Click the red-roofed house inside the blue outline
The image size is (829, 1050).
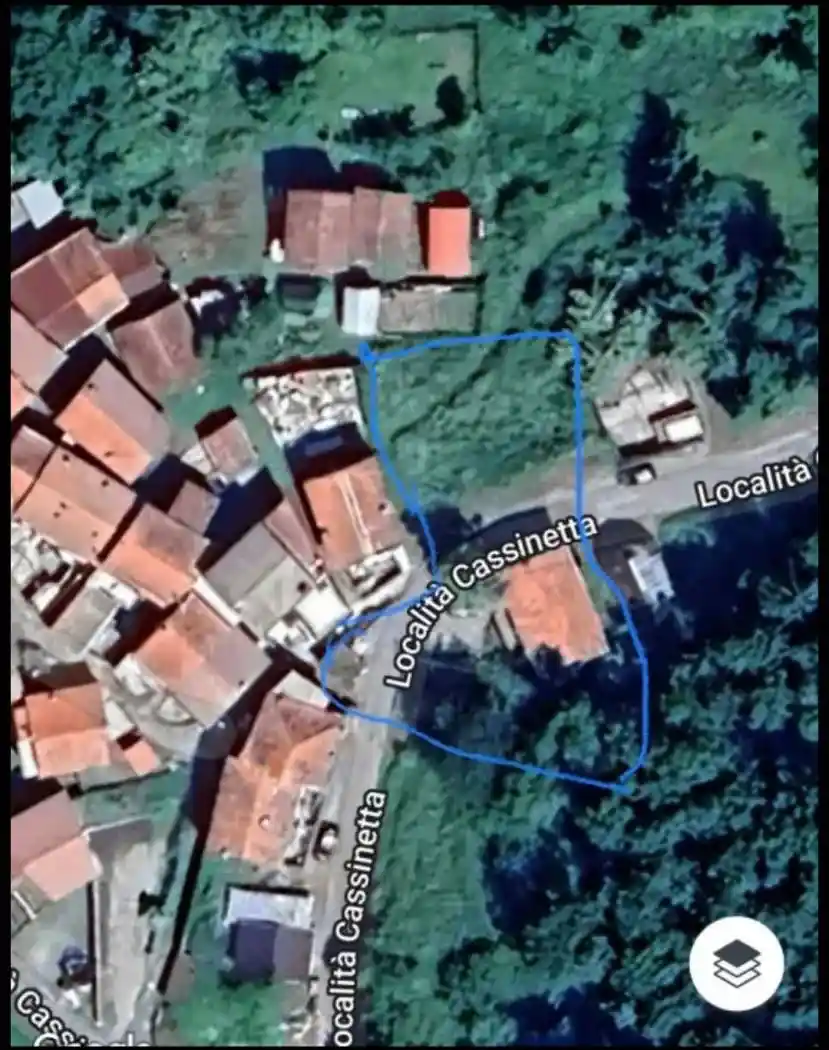coord(550,610)
